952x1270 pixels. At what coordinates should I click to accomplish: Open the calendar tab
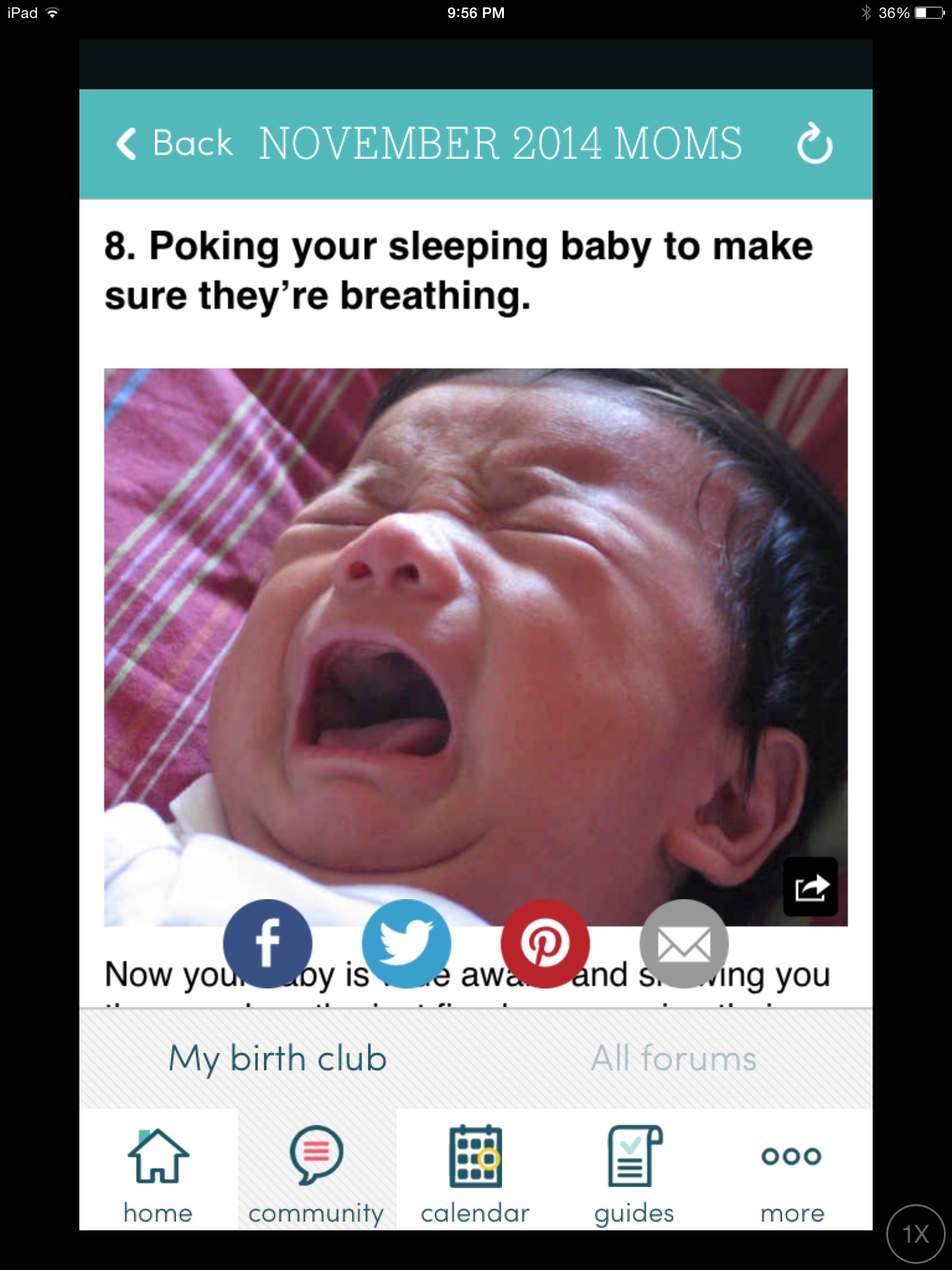point(475,1172)
